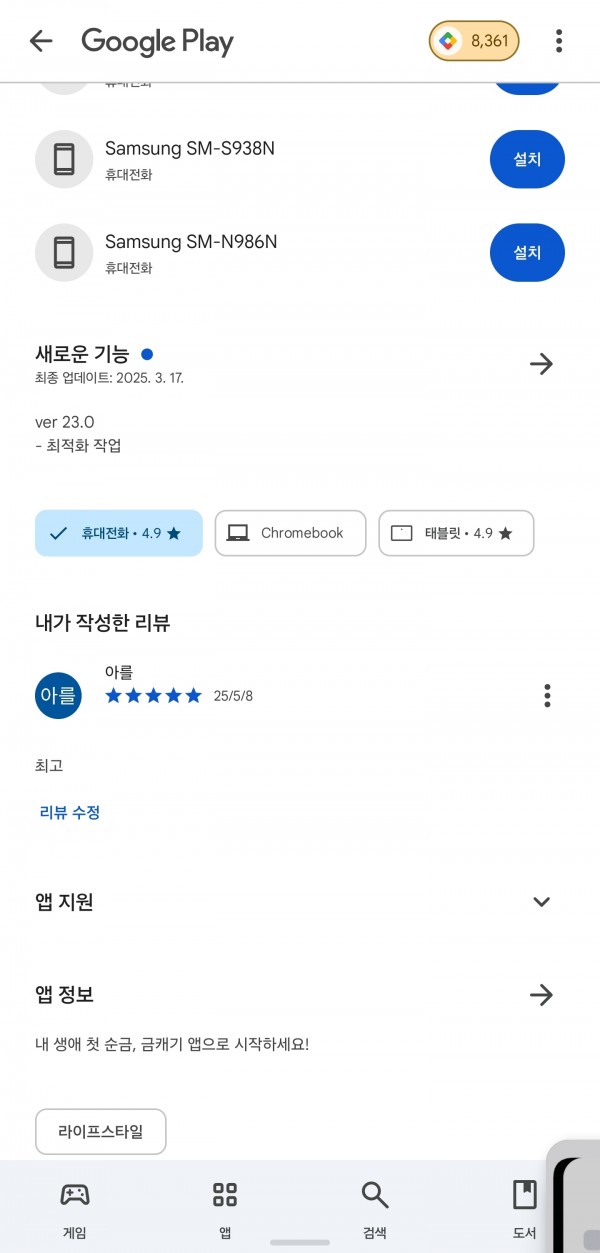The height and width of the screenshot is (1253, 600).
Task: Open options for my review by 아를
Action: coord(547,695)
